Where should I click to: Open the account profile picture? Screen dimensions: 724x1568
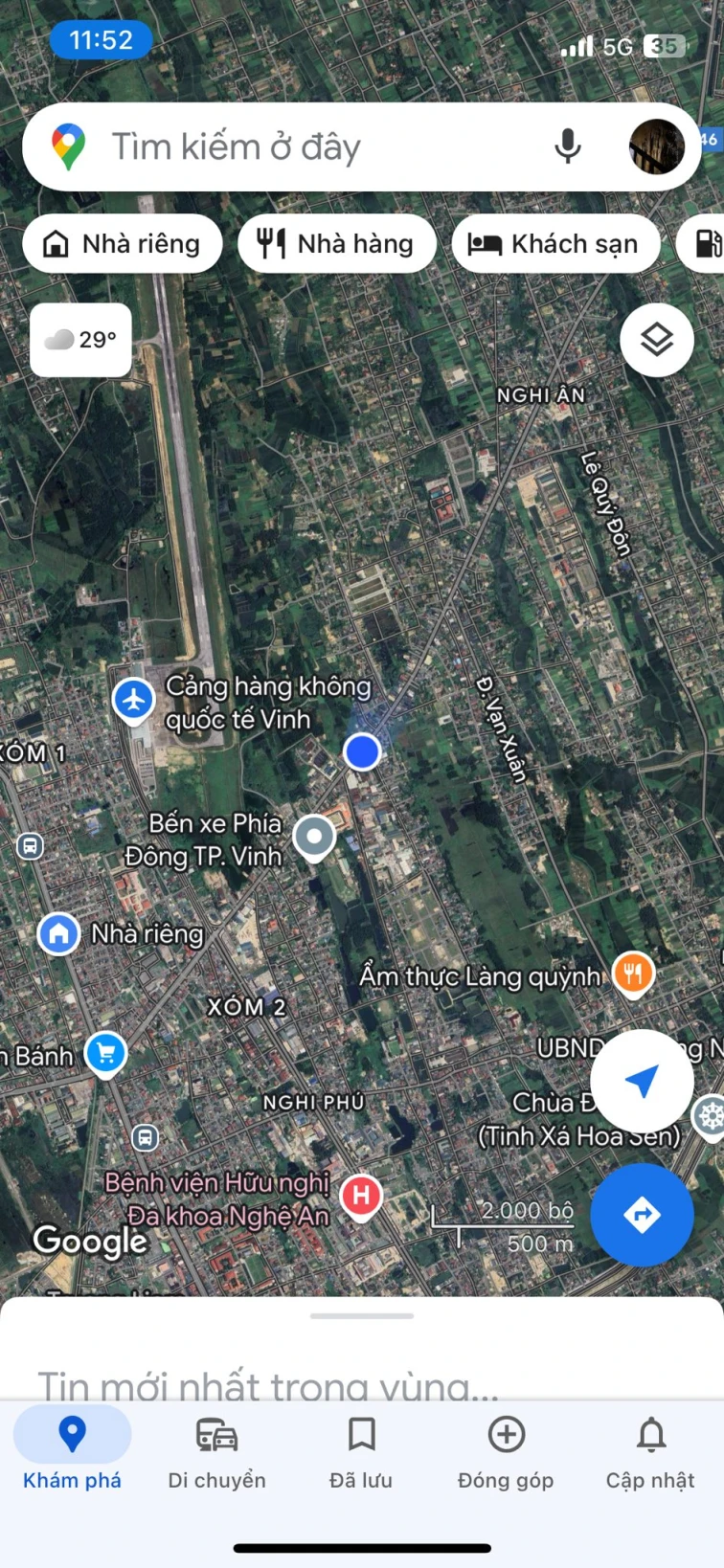coord(656,147)
